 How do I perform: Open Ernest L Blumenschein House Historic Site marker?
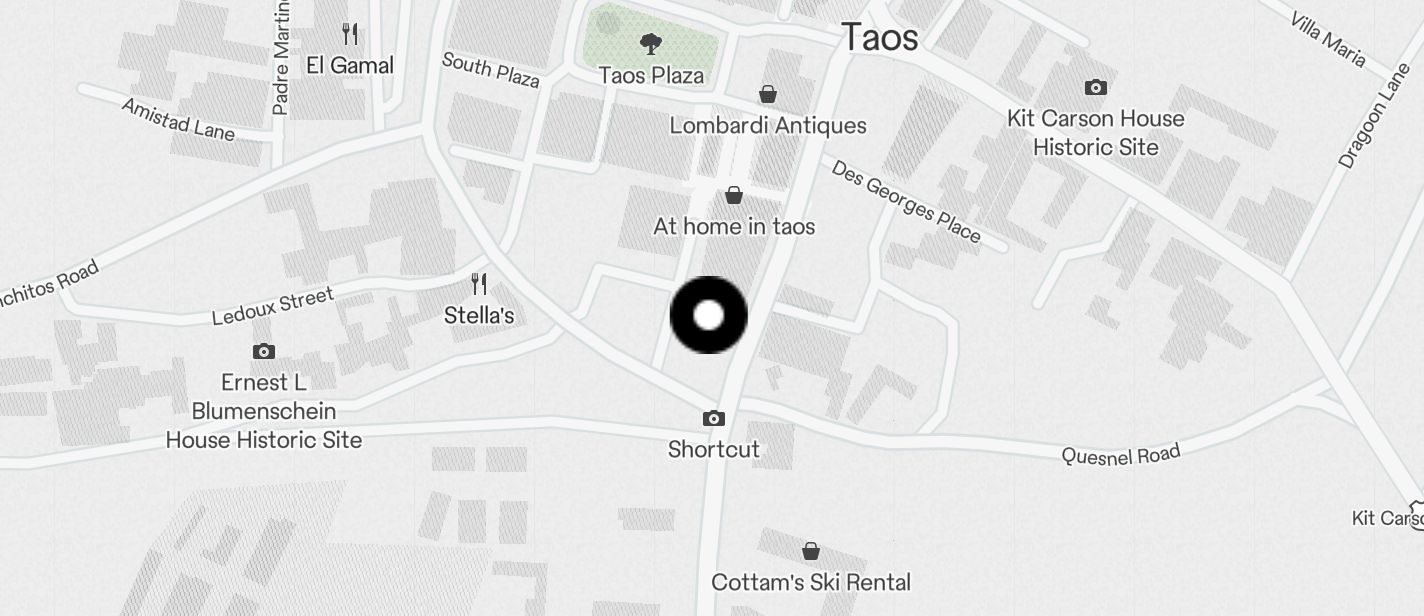pyautogui.click(x=264, y=352)
